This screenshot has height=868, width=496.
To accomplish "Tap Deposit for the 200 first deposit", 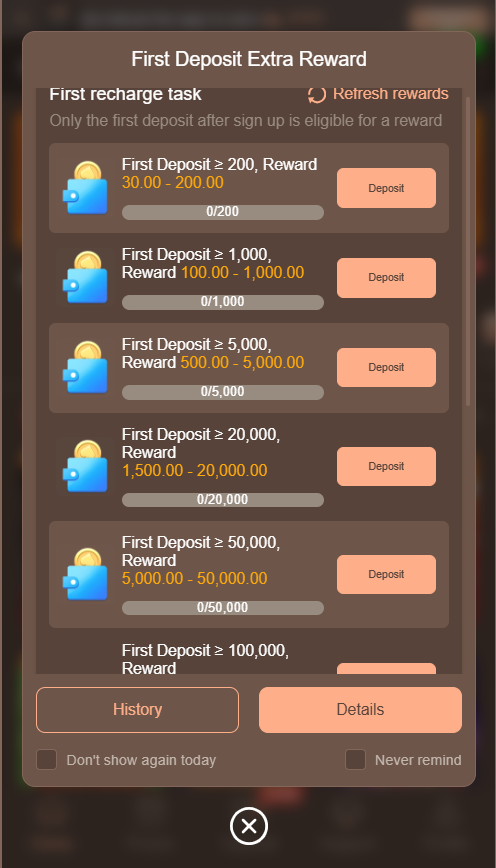I will 386,188.
